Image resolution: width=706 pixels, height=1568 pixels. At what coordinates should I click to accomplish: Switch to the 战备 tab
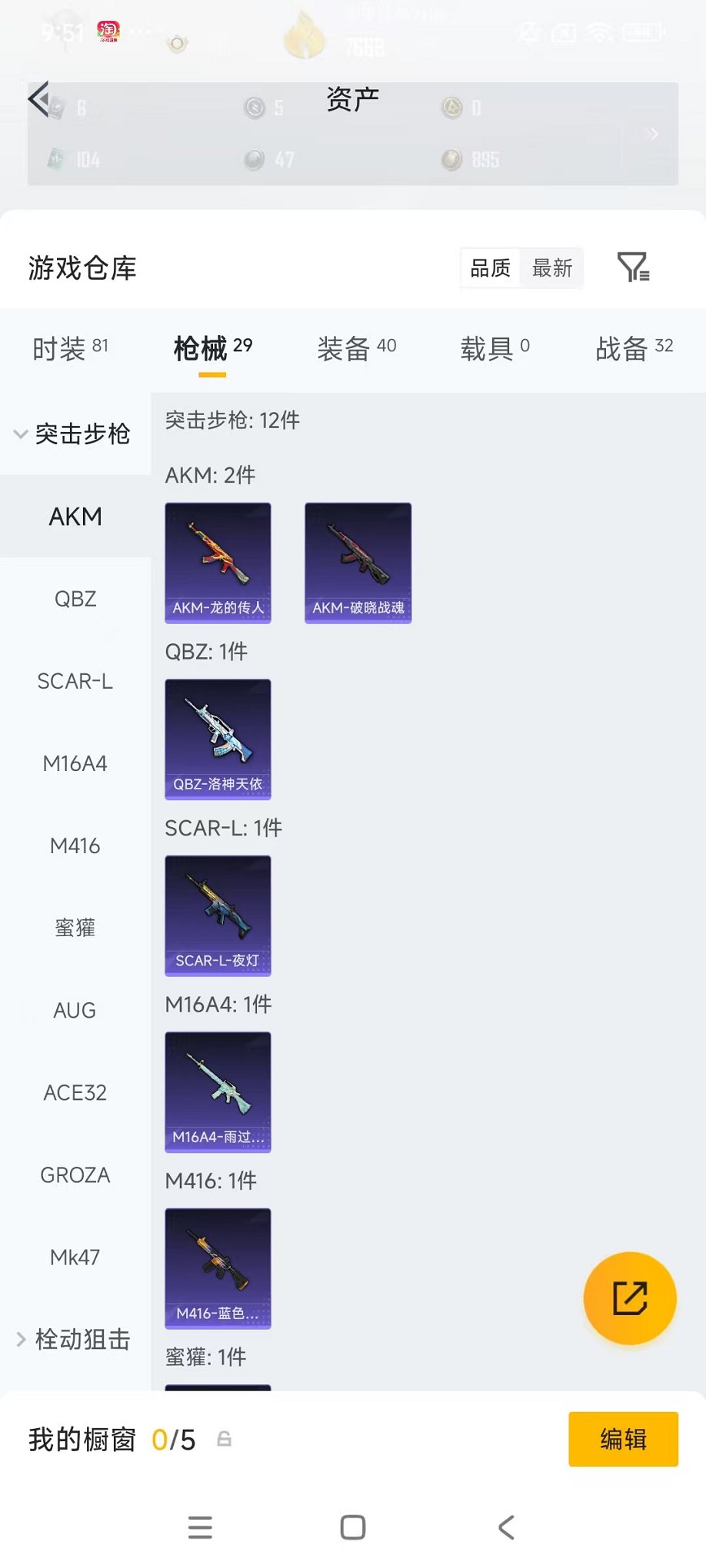tap(634, 348)
